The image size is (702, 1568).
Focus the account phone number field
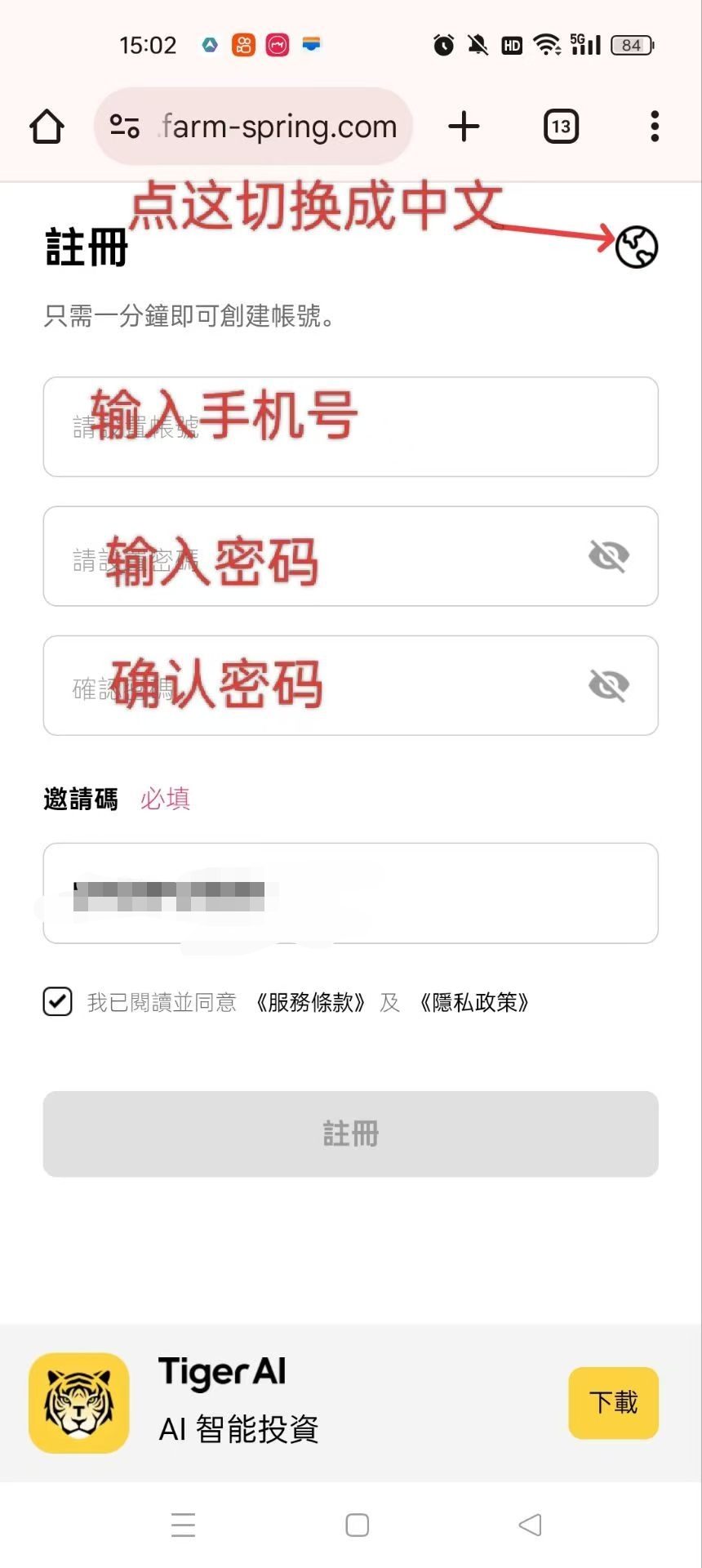pyautogui.click(x=351, y=427)
